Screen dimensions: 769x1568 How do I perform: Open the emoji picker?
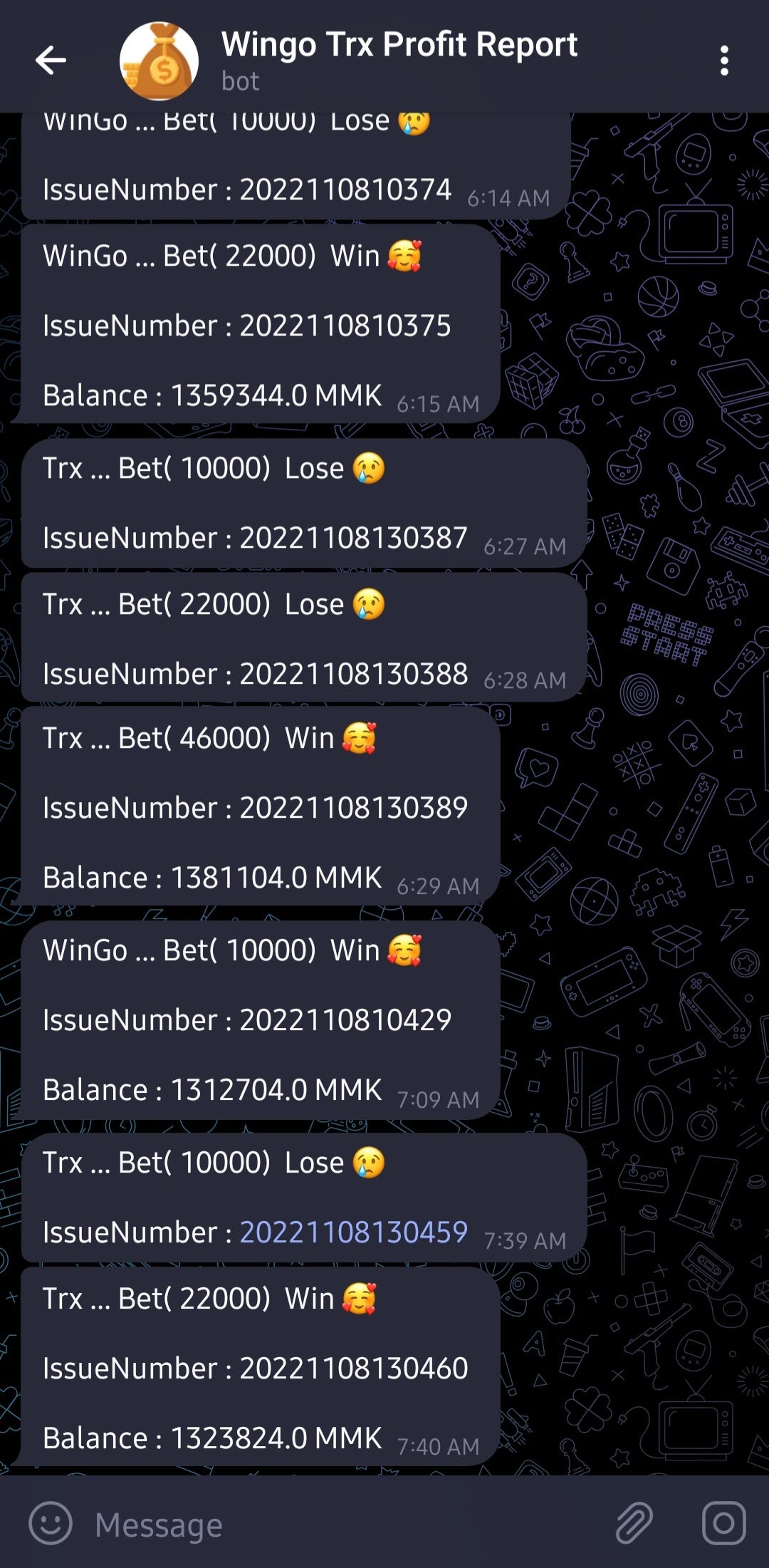51,1524
